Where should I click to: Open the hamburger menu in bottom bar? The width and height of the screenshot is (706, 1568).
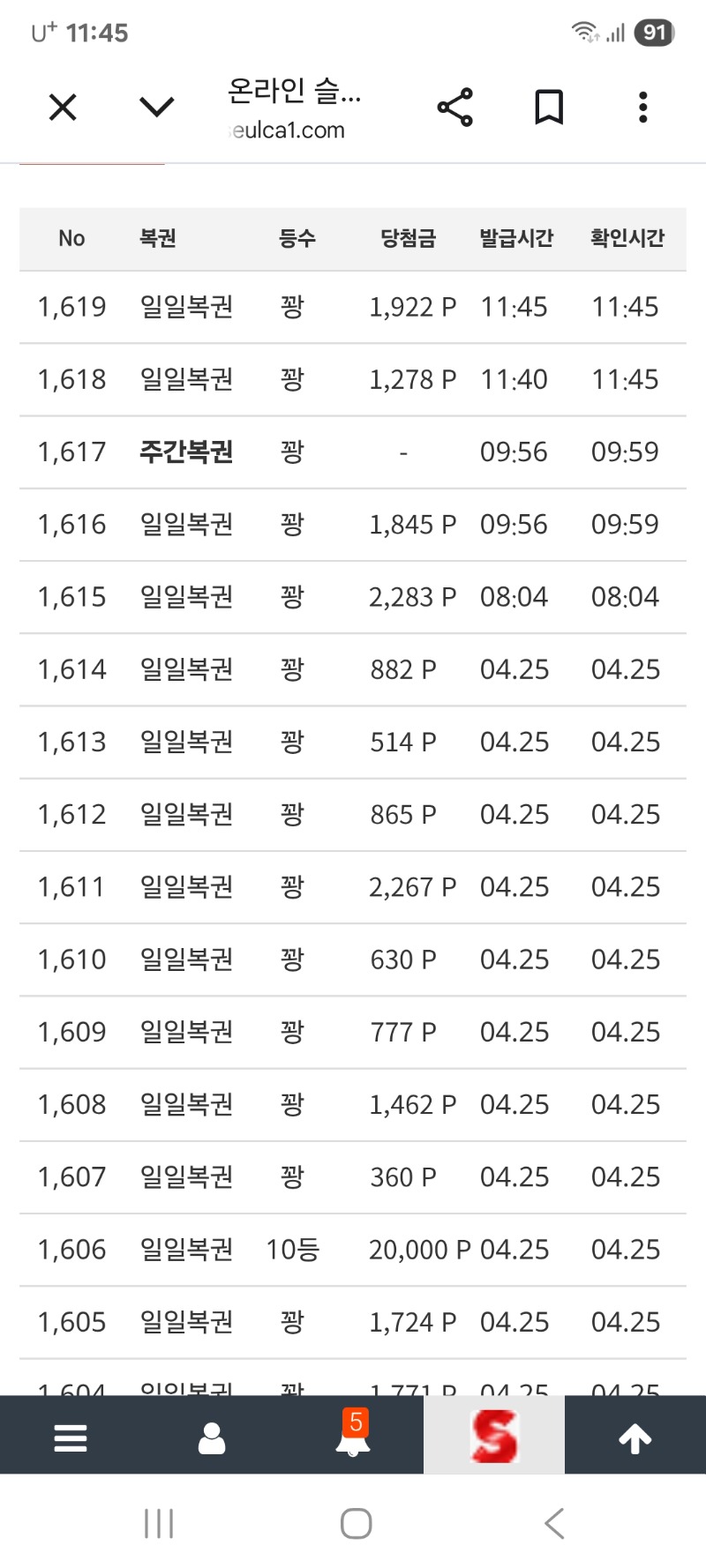pos(71,1437)
